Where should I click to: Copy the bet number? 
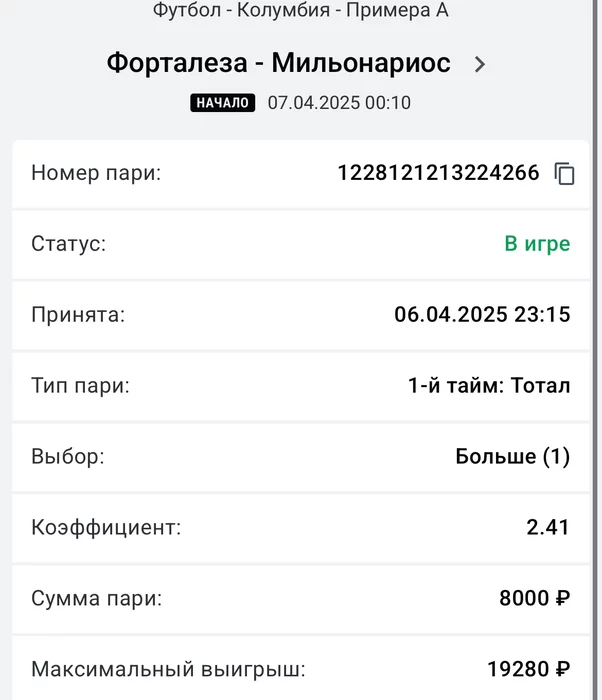click(x=565, y=173)
